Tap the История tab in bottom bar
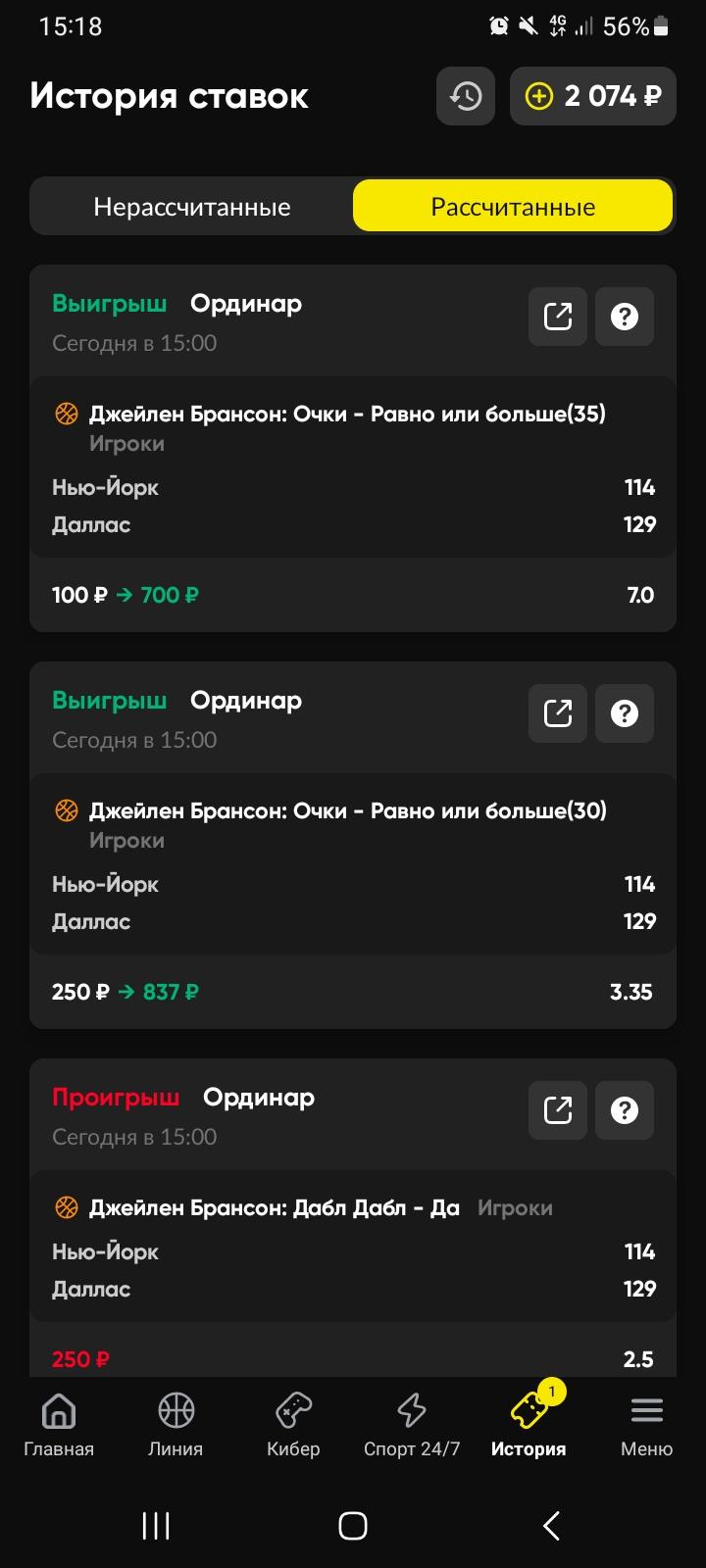This screenshot has height=1568, width=706. pos(529,1424)
